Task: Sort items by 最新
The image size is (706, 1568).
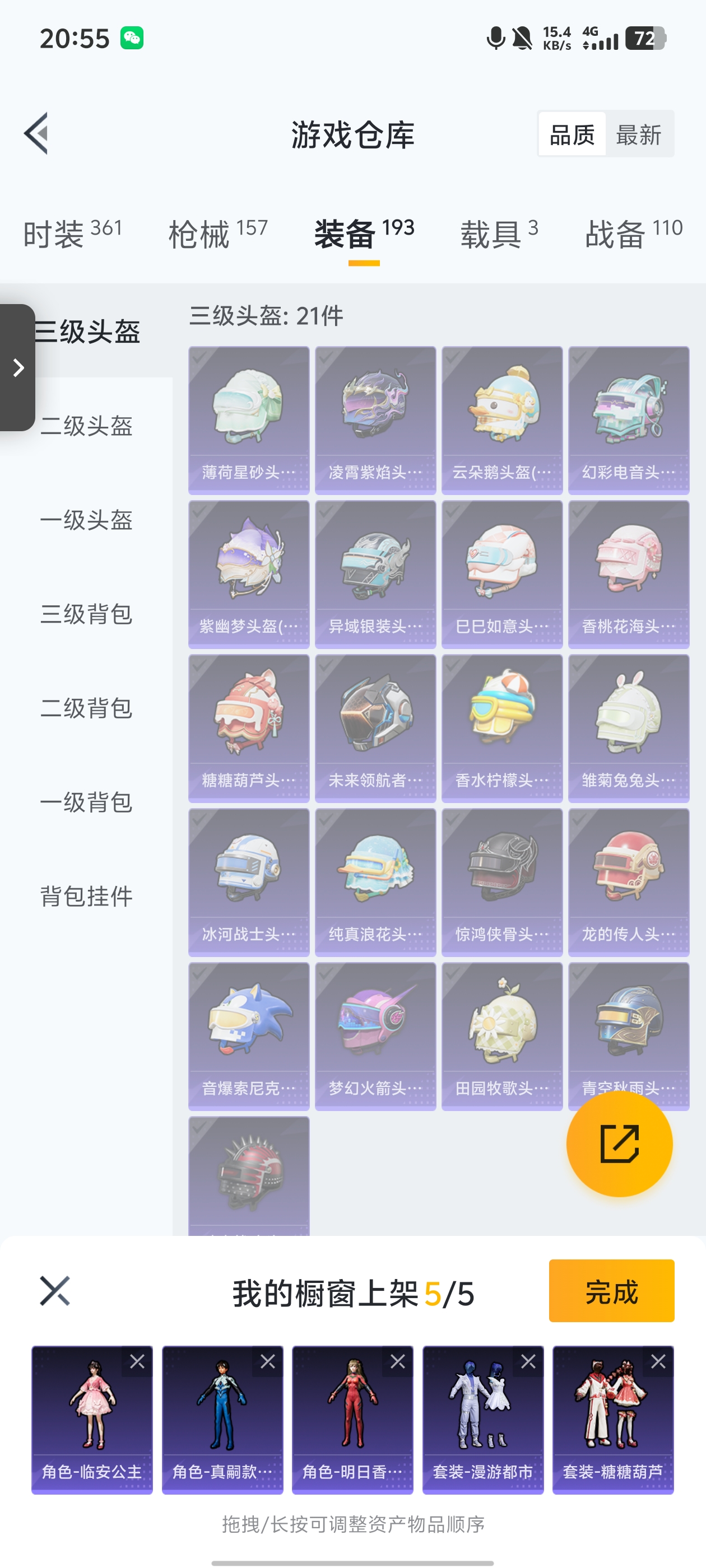Action: click(x=638, y=134)
